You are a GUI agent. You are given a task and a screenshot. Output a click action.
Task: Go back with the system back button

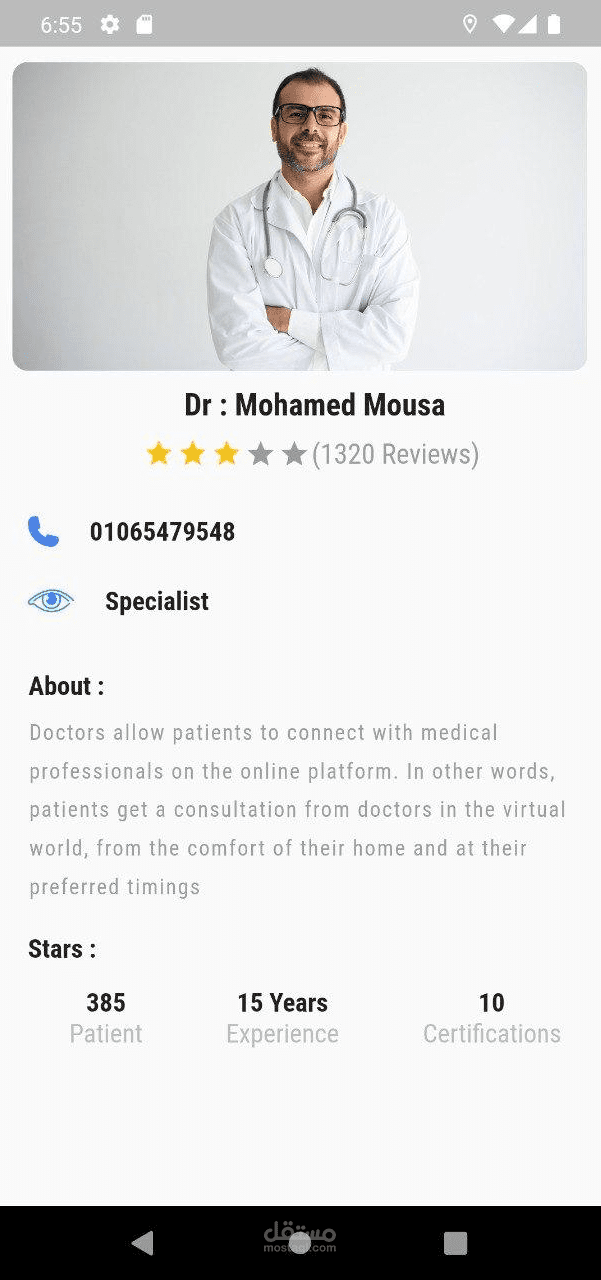click(143, 1243)
